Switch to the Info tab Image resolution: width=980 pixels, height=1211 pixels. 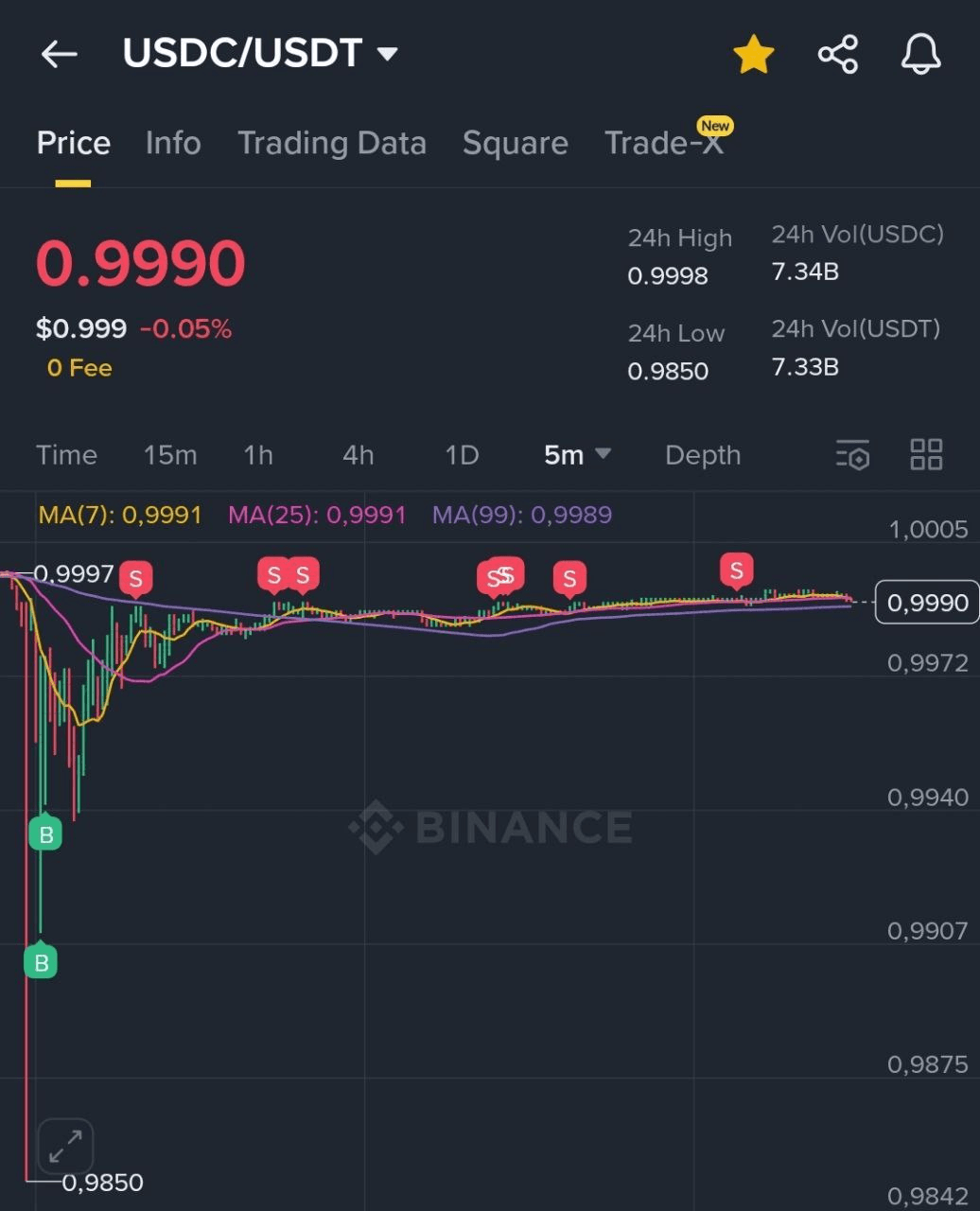tap(173, 143)
